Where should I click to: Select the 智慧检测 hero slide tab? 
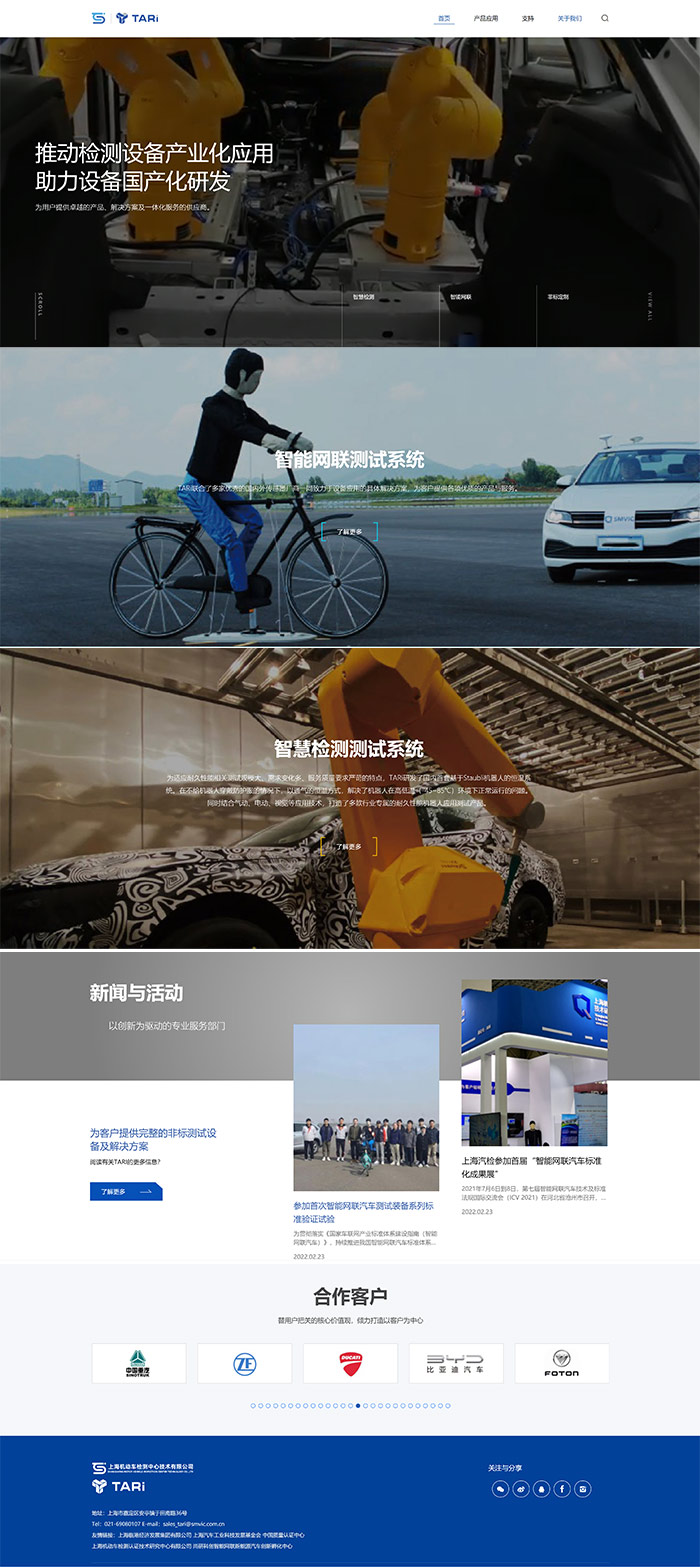point(364,297)
